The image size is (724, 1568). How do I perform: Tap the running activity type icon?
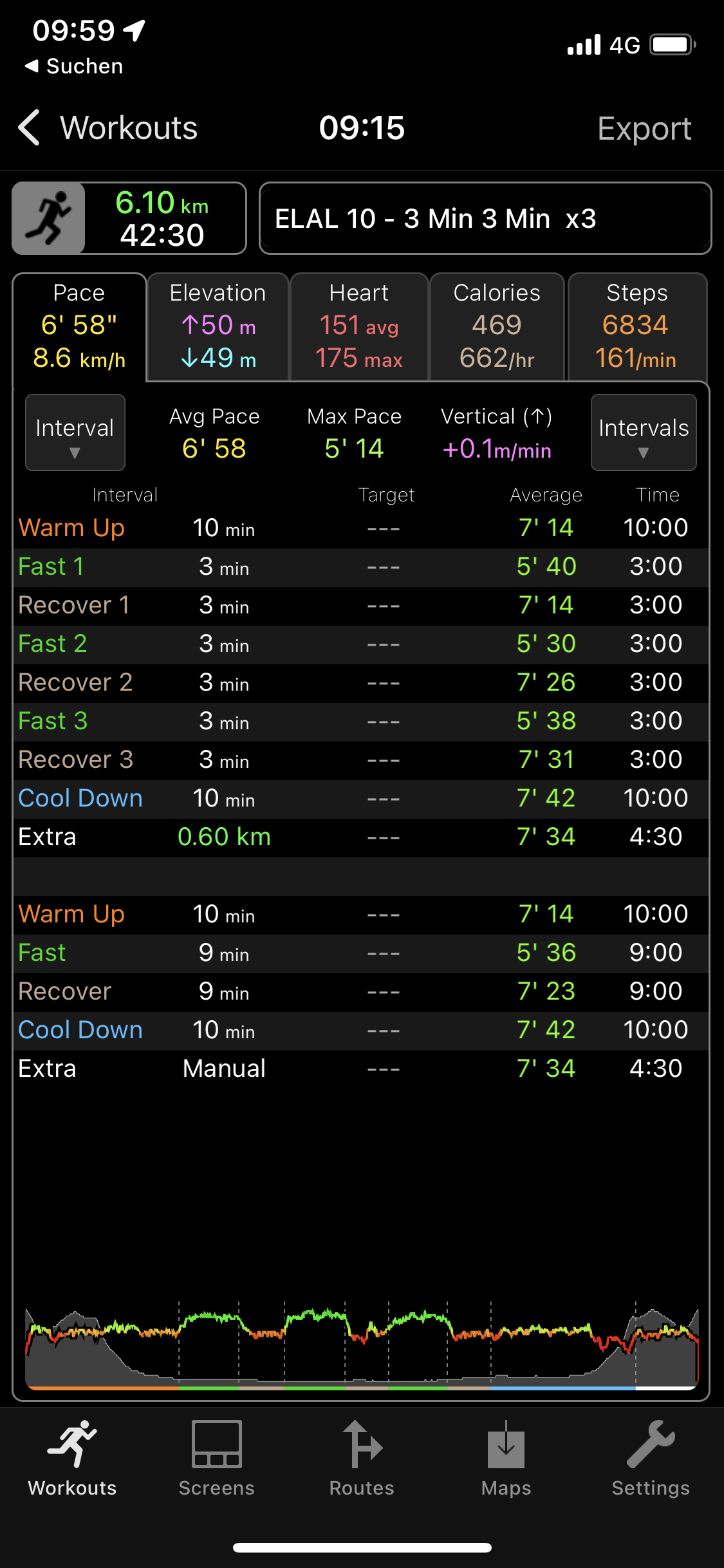pyautogui.click(x=49, y=219)
